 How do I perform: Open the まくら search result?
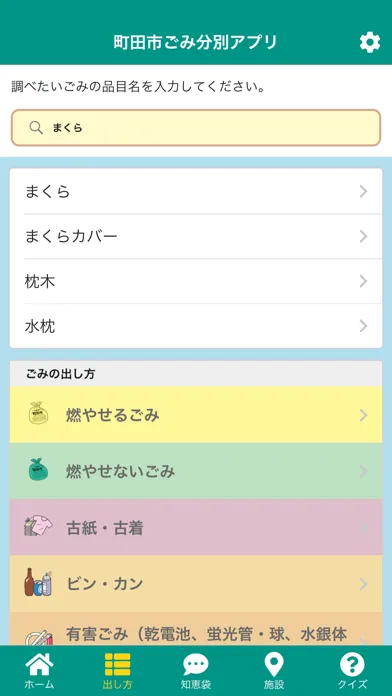click(196, 191)
